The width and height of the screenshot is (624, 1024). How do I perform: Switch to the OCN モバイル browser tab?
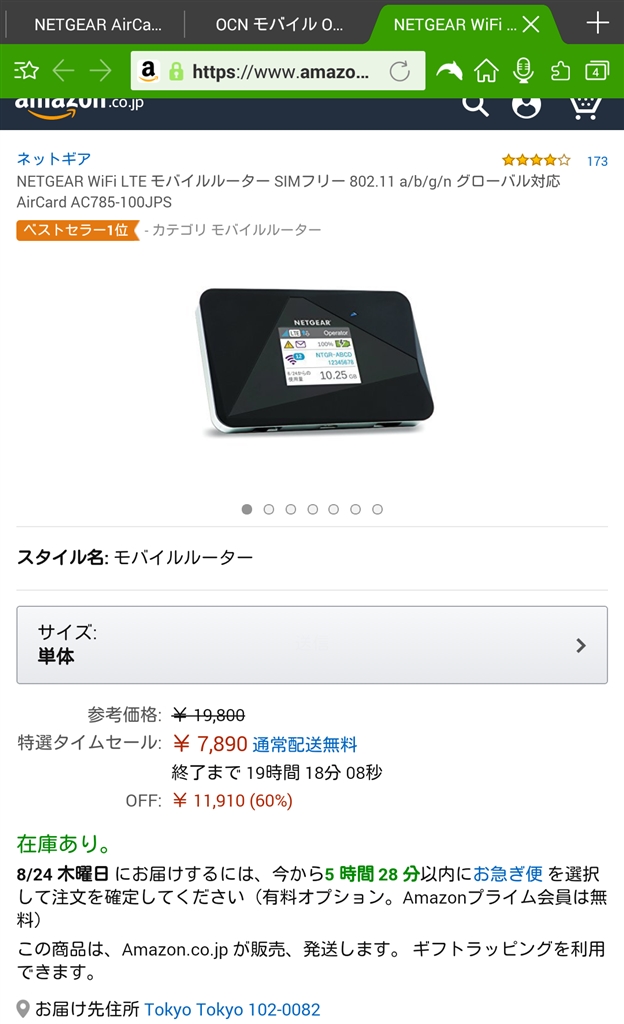click(x=279, y=24)
